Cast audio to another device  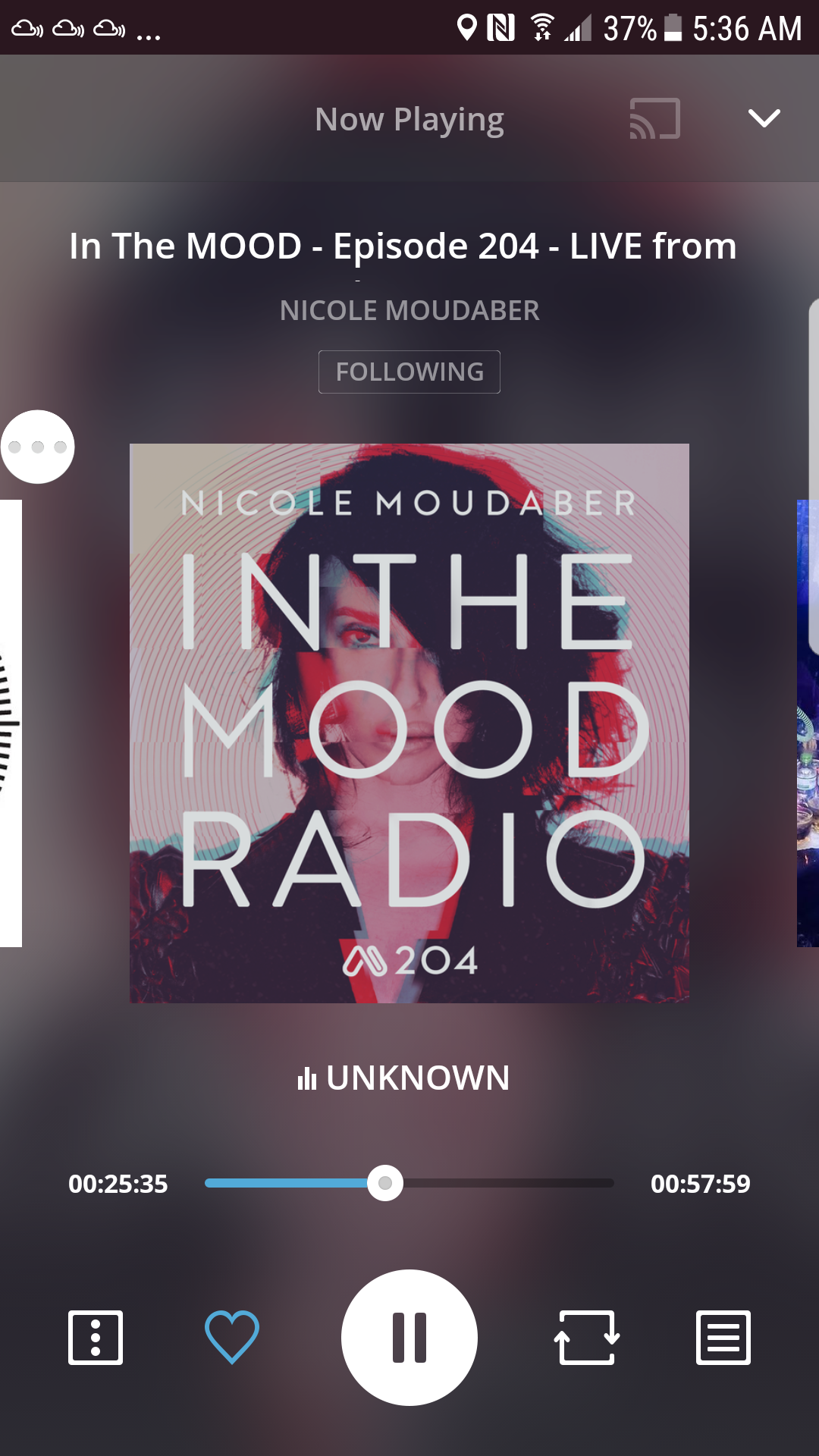coord(654,119)
